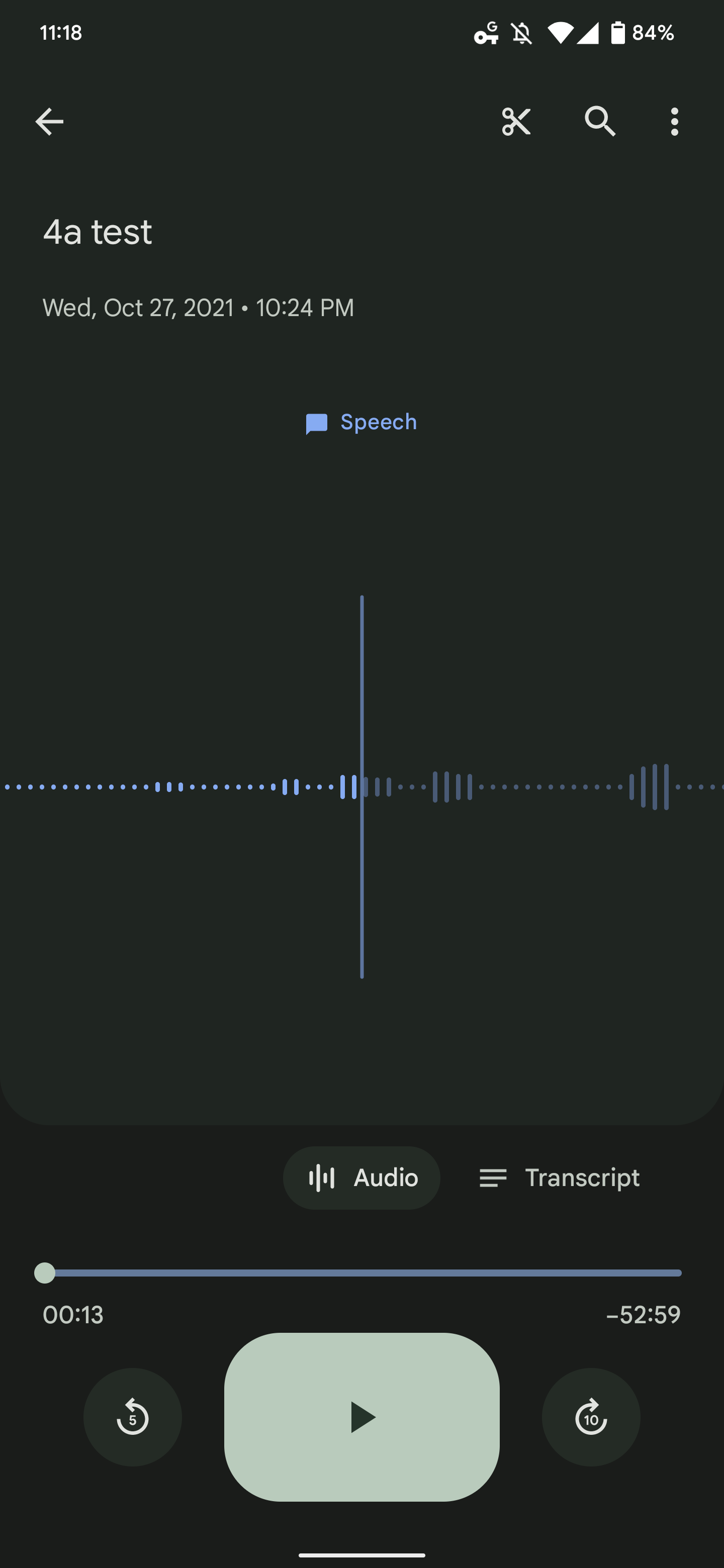Image resolution: width=724 pixels, height=1568 pixels.
Task: Switch to the Audio view
Action: (361, 1178)
